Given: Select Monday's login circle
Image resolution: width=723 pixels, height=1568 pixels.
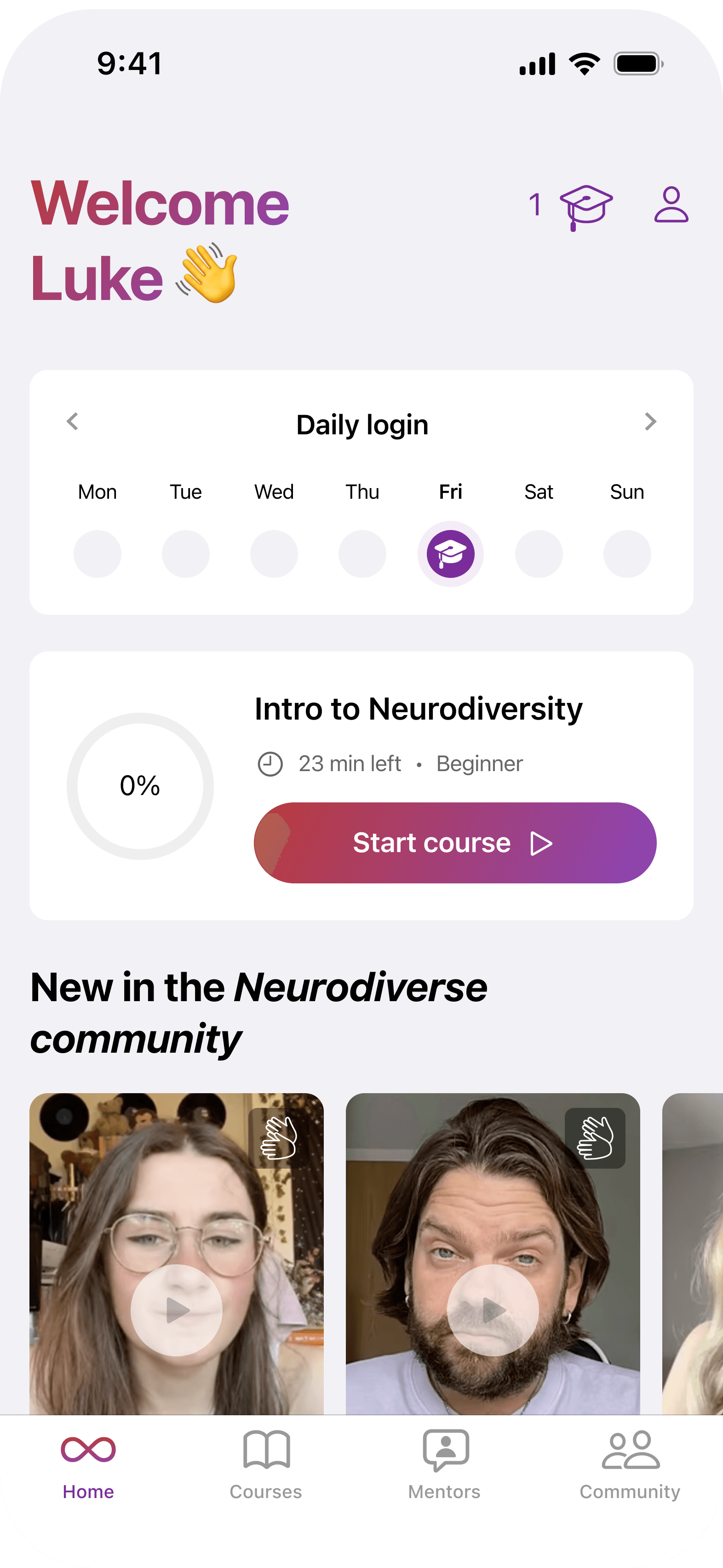Looking at the screenshot, I should (98, 553).
